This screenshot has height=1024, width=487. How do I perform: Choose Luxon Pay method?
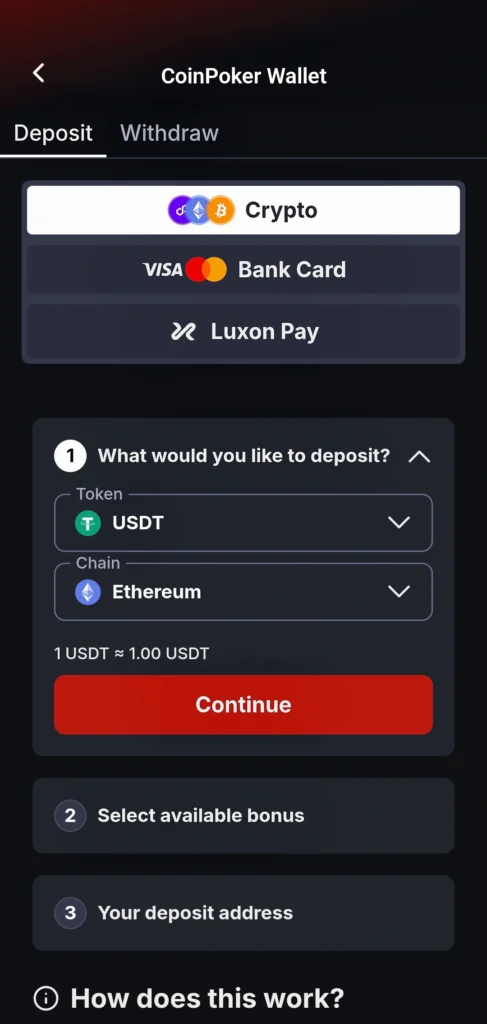[243, 332]
